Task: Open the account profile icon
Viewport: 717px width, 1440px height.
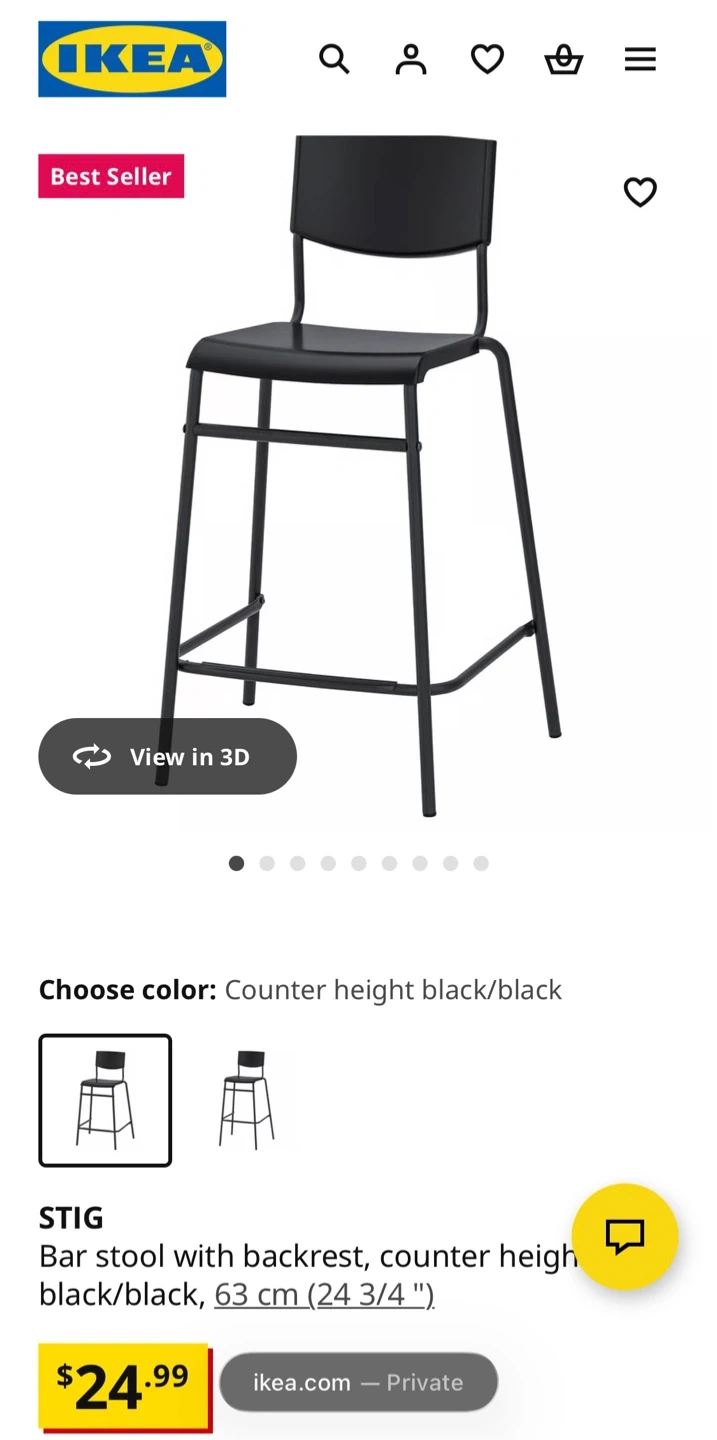Action: click(410, 60)
